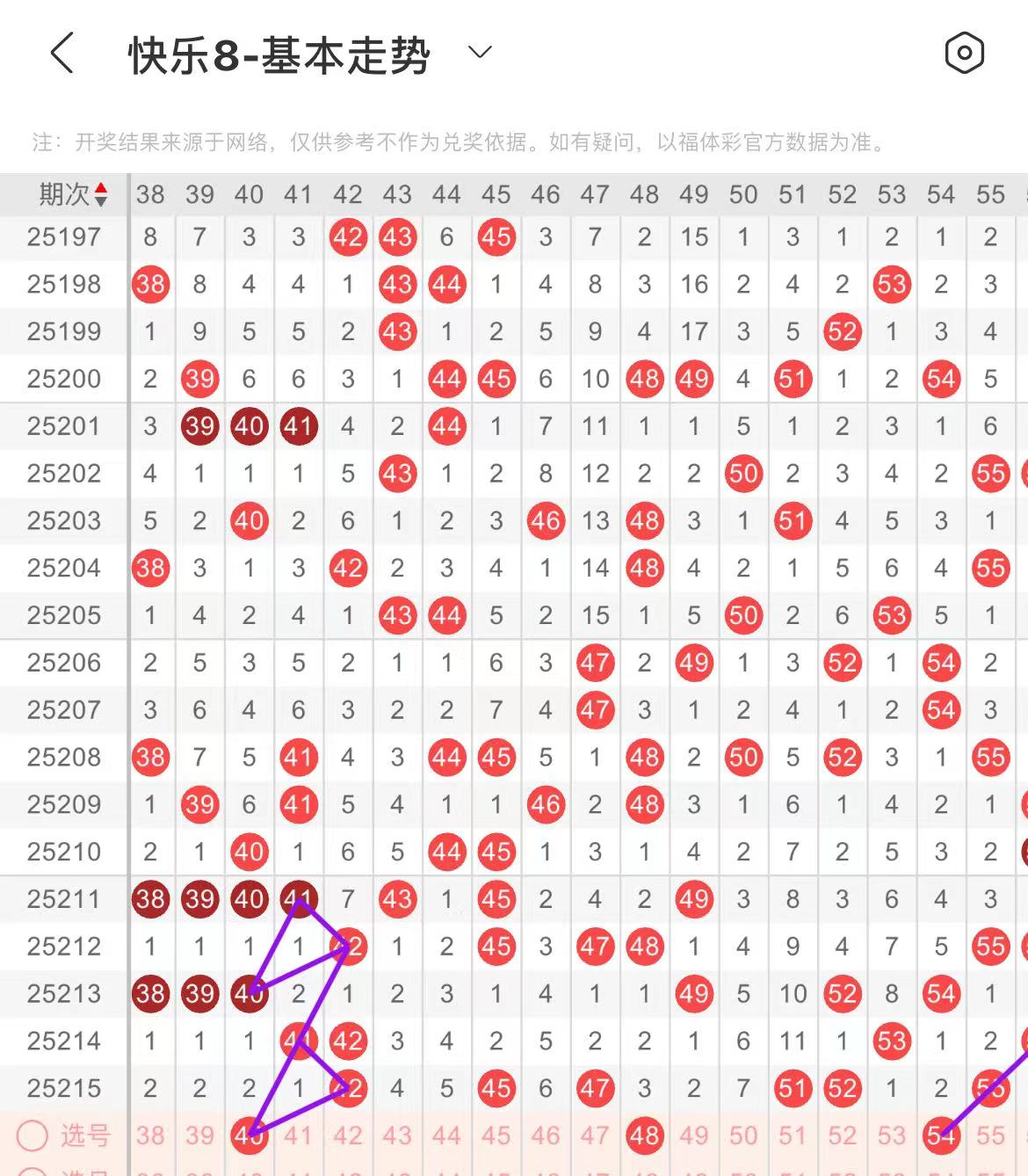Choose number 50 in the 选号 row
1028x1176 pixels.
[x=743, y=1136]
